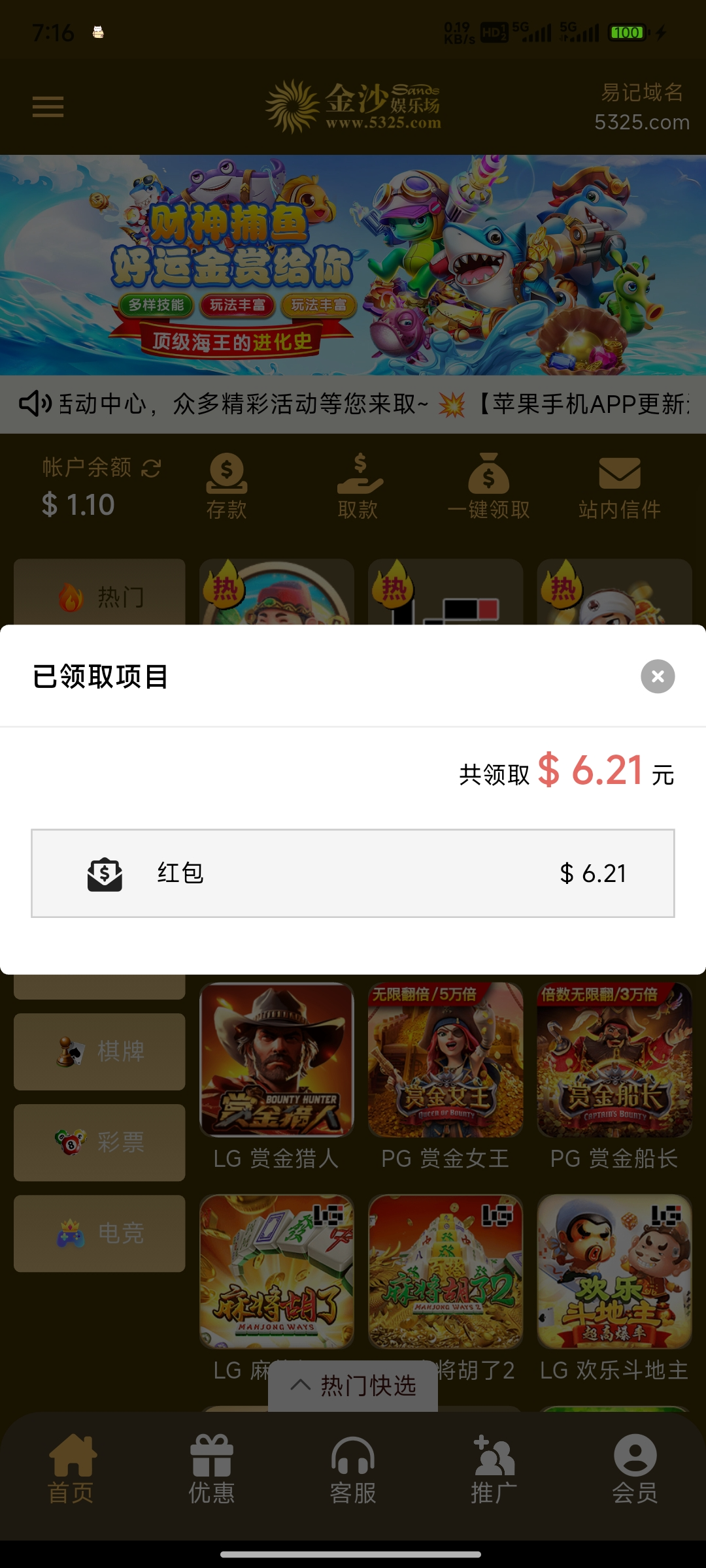Click the 红包 red packet entry
The height and width of the screenshot is (1568, 706).
tap(353, 874)
